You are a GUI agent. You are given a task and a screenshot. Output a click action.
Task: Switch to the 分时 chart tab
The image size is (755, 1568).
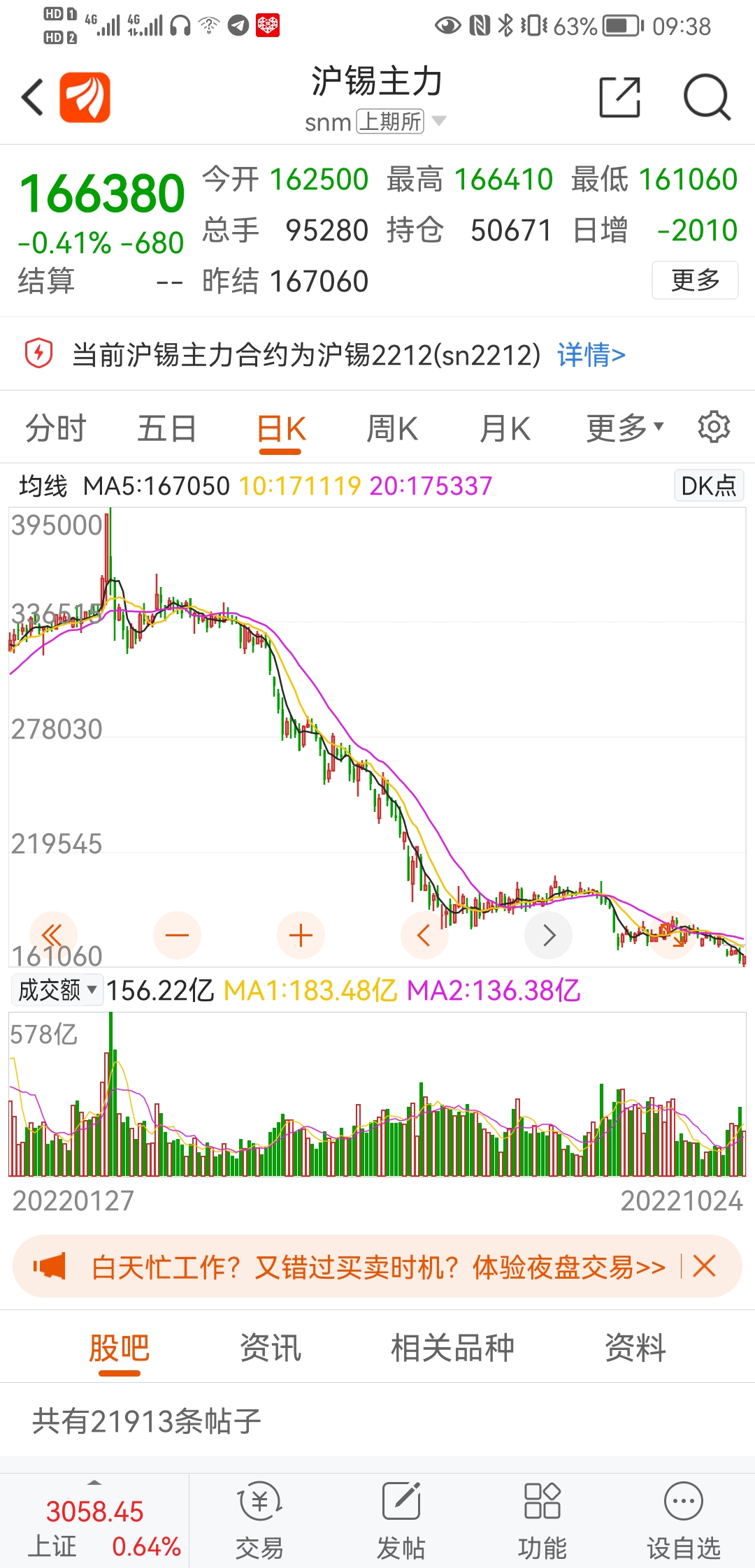coord(56,428)
